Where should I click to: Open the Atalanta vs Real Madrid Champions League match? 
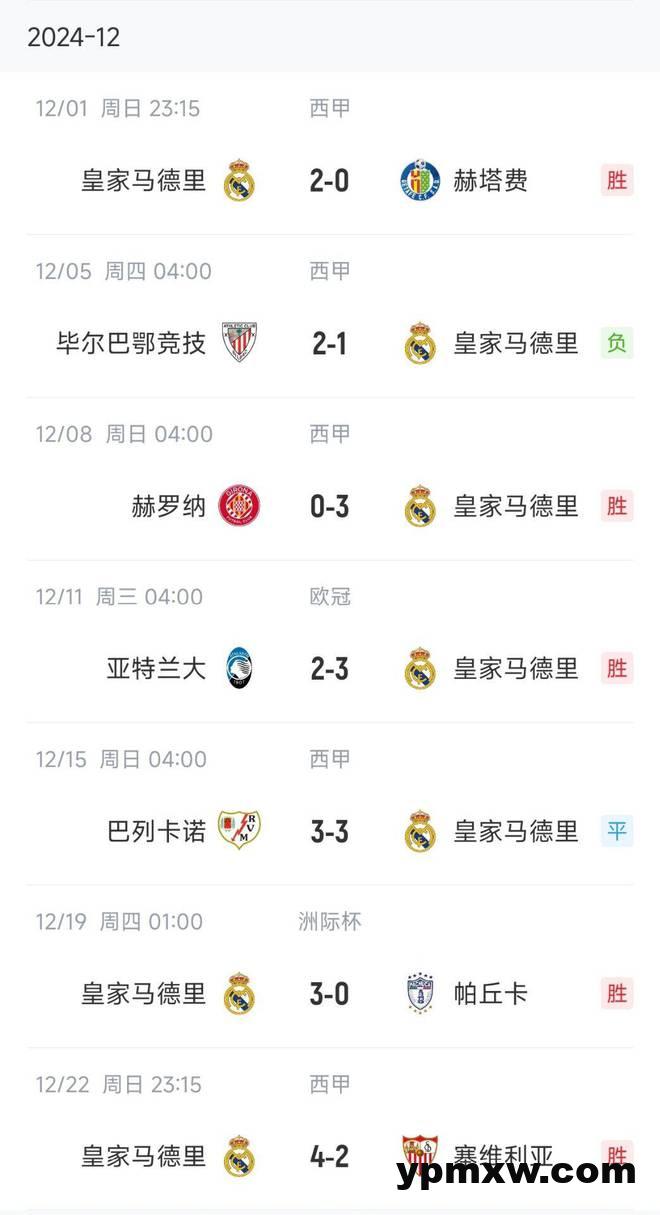click(x=329, y=668)
